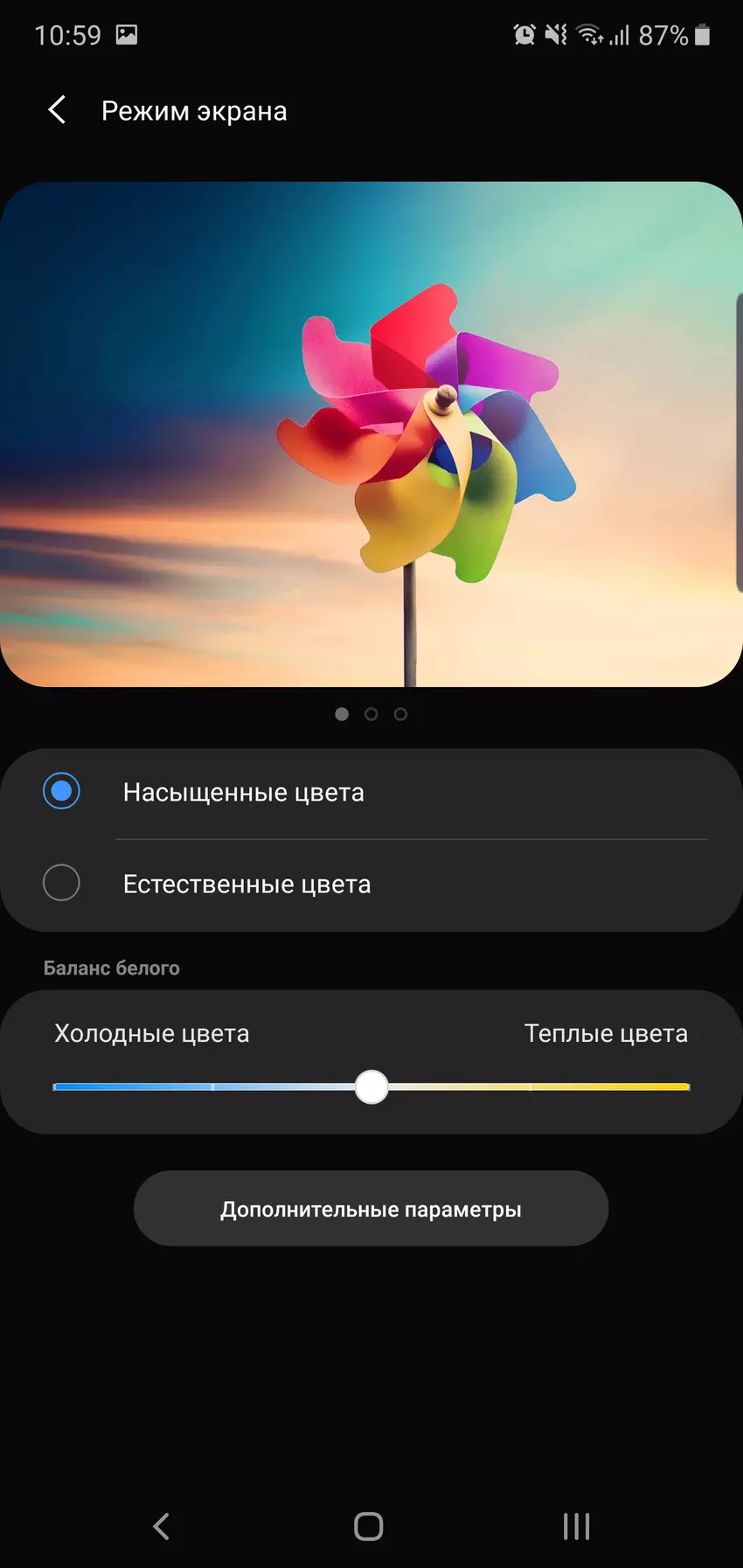
Task: Tap the white balance slider handle
Action: 371,1087
